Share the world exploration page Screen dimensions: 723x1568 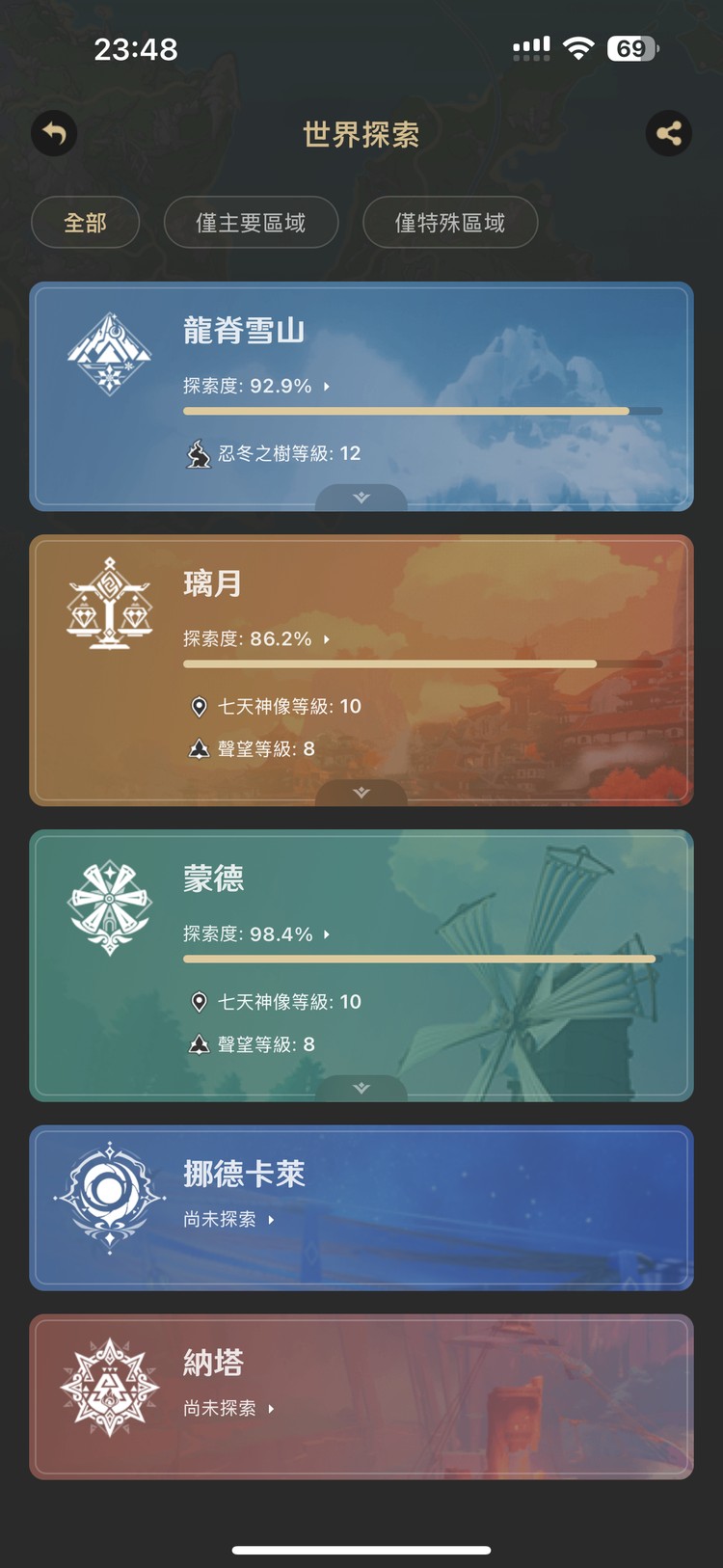pyautogui.click(x=668, y=133)
